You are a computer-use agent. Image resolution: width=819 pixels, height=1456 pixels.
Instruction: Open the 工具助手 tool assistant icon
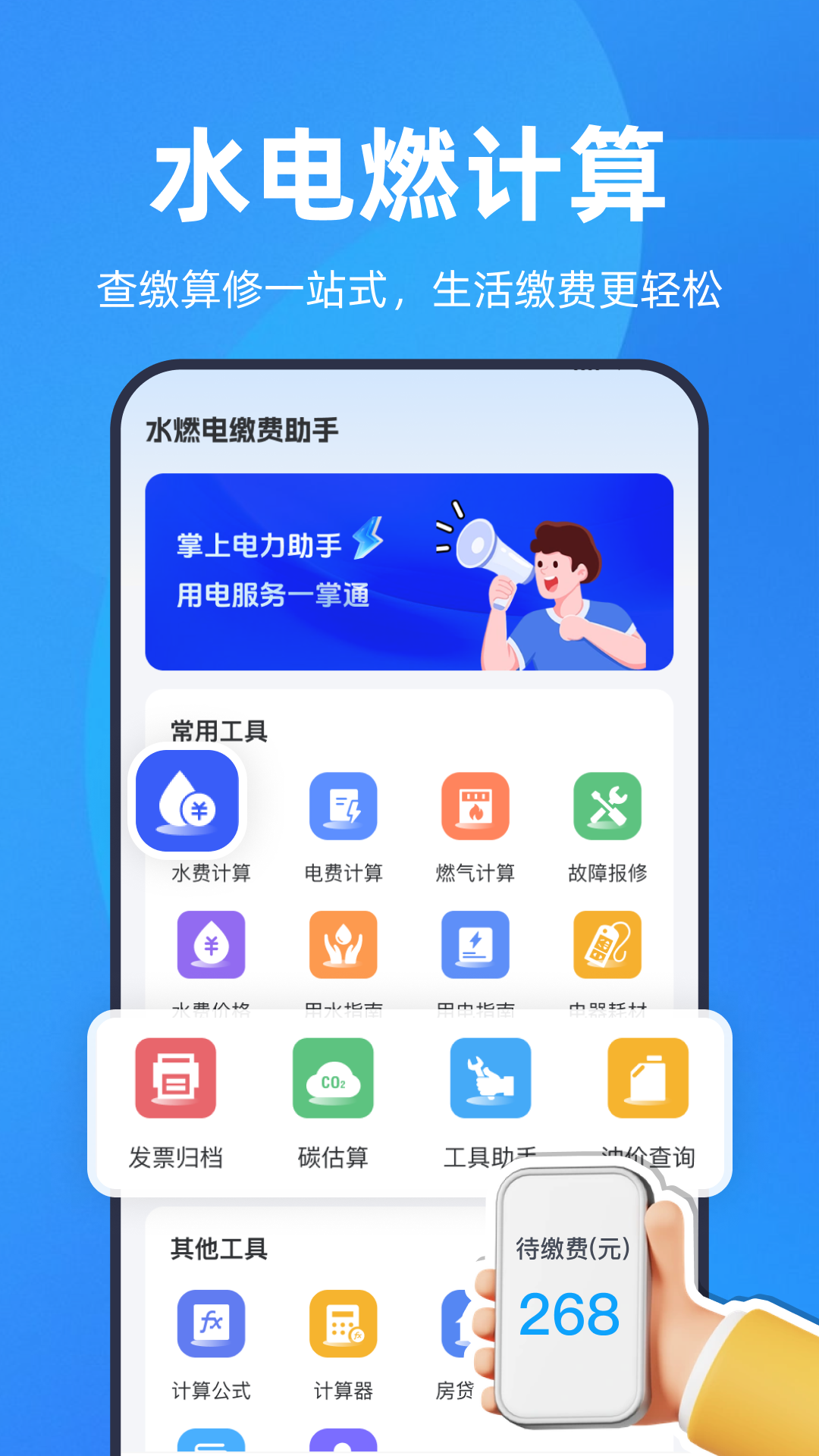[x=489, y=1080]
